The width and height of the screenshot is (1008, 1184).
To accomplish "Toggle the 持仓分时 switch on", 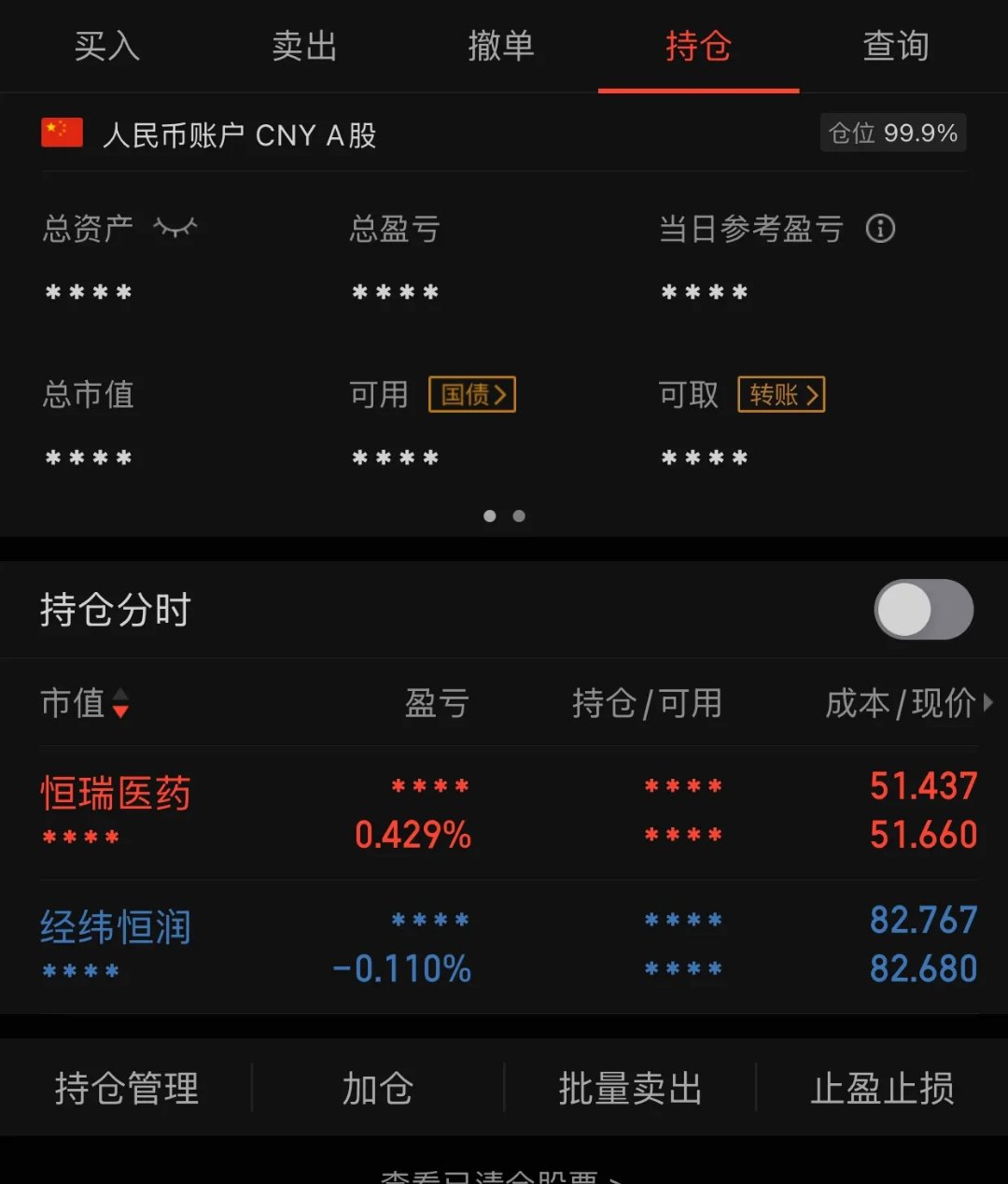I will (x=922, y=609).
